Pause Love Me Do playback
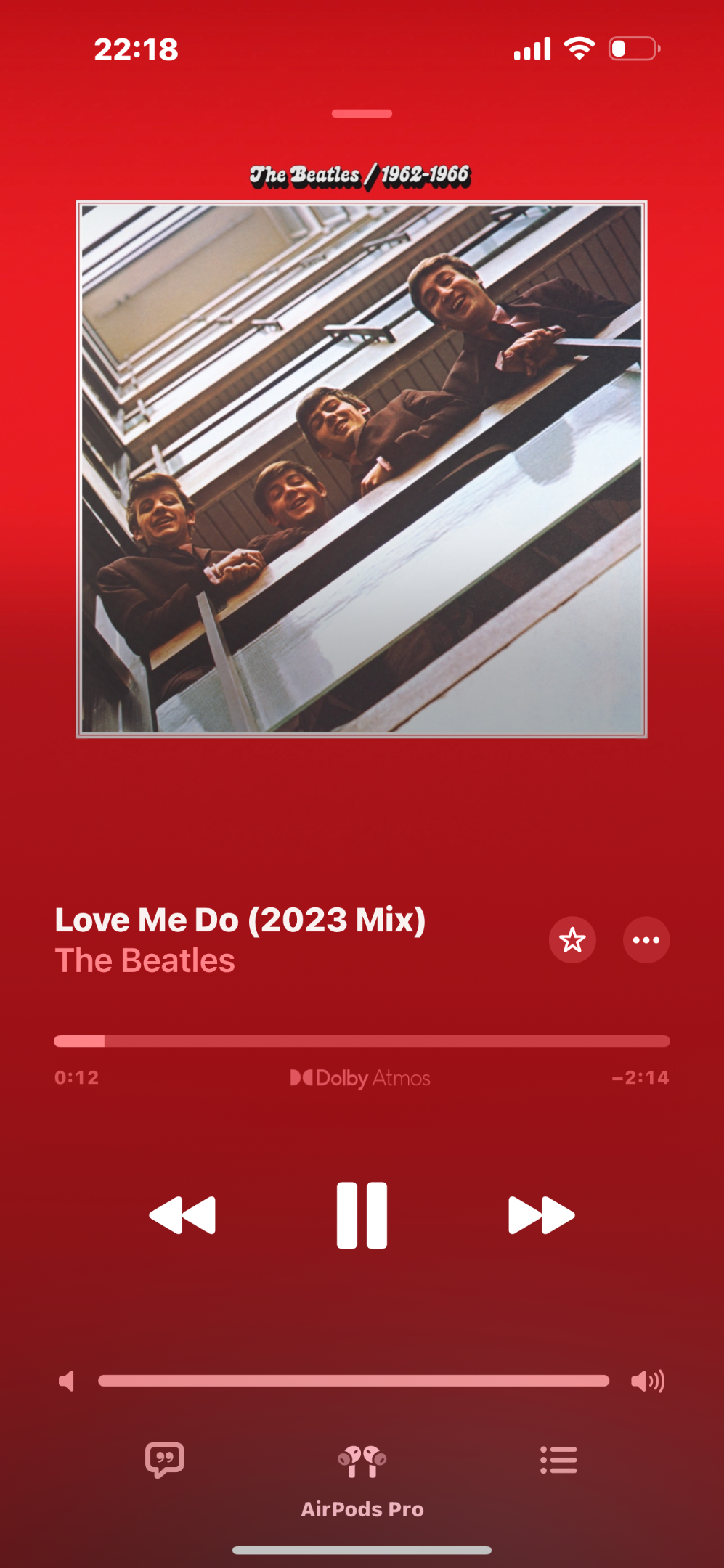724x1568 pixels. pyautogui.click(x=362, y=1215)
